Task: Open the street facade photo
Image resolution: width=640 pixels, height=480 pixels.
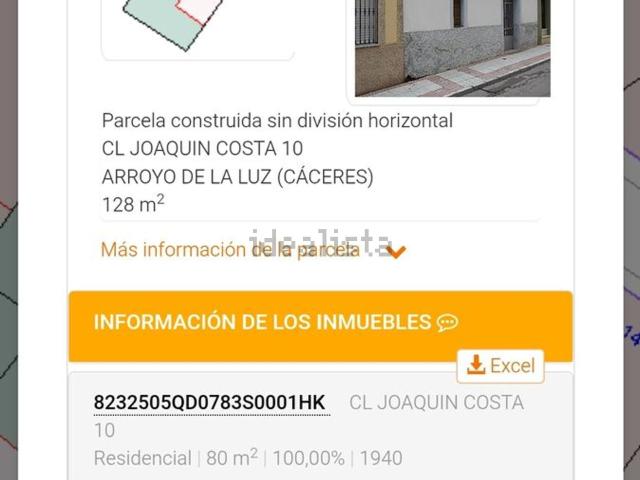Action: click(452, 47)
